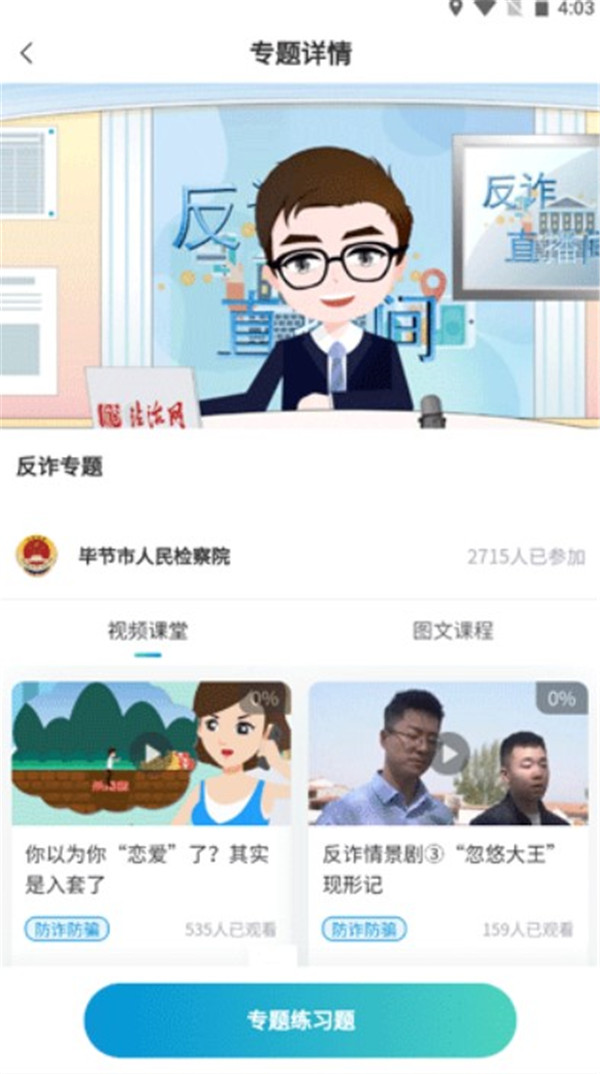The width and height of the screenshot is (600, 1074).
Task: Open 毕节市人民检察院 publisher profile
Action: coord(154,556)
